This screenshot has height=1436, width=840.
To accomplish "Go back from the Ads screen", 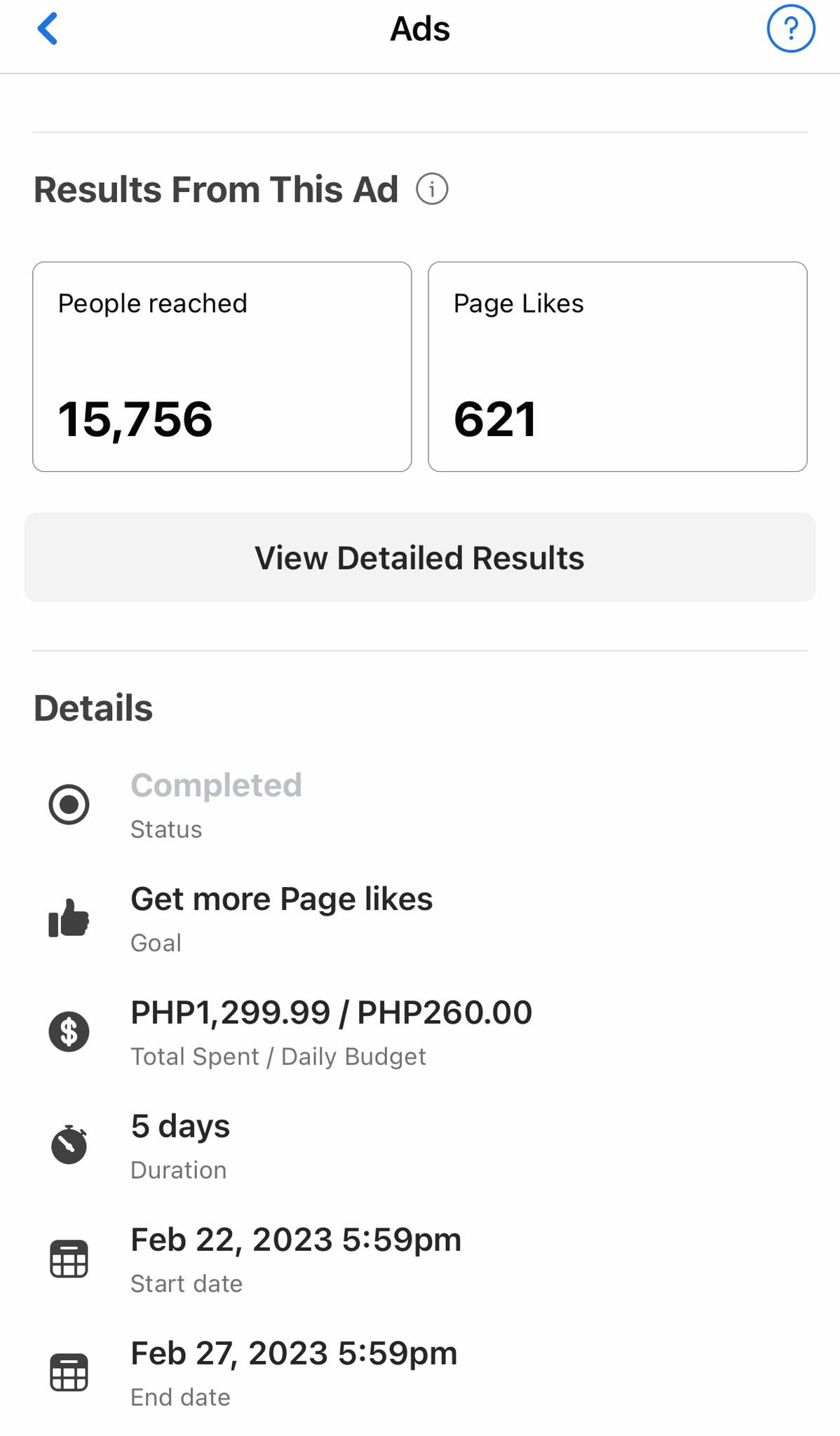I will 48,29.
